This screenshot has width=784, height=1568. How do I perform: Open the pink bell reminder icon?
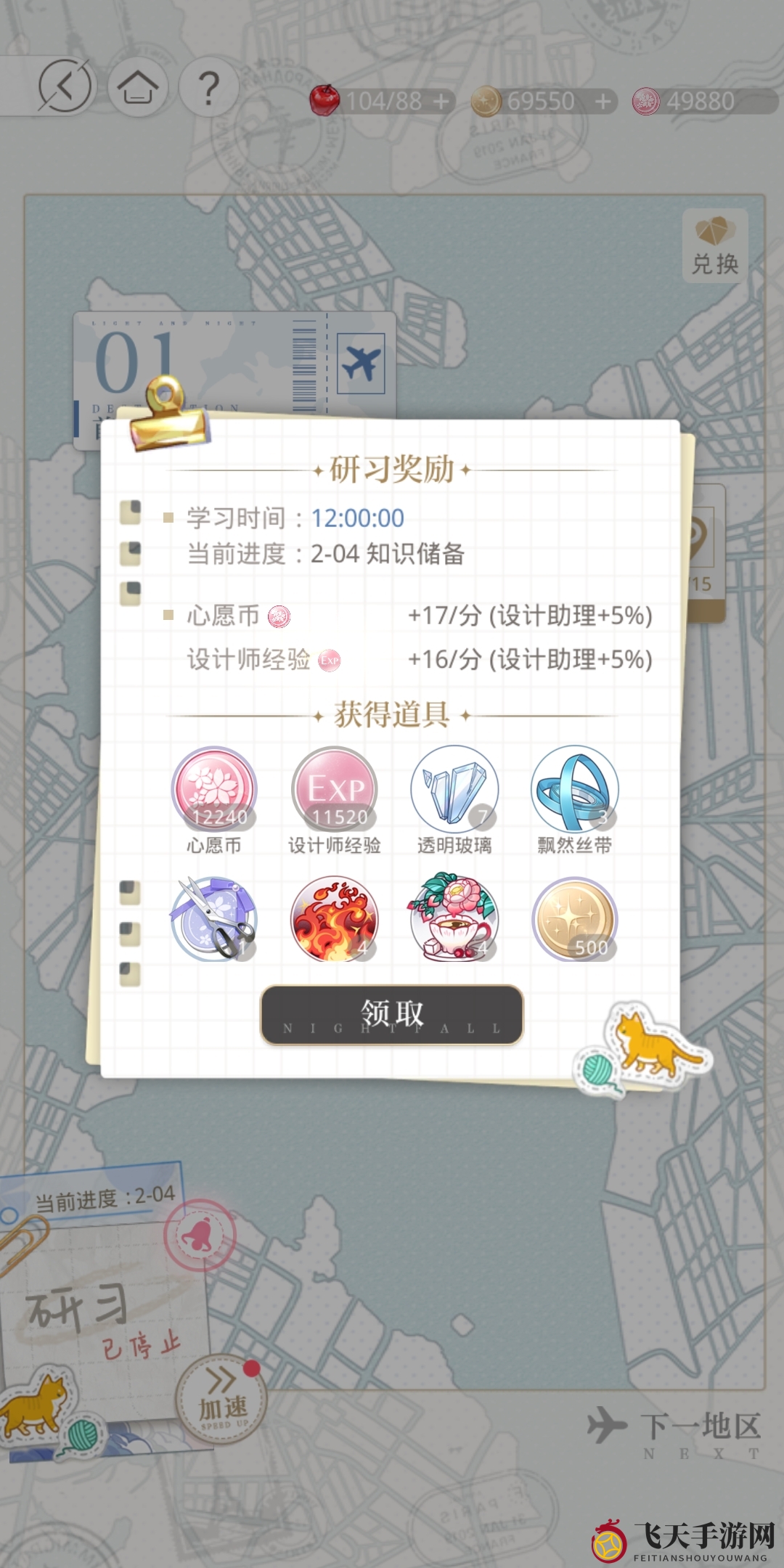[x=200, y=1234]
